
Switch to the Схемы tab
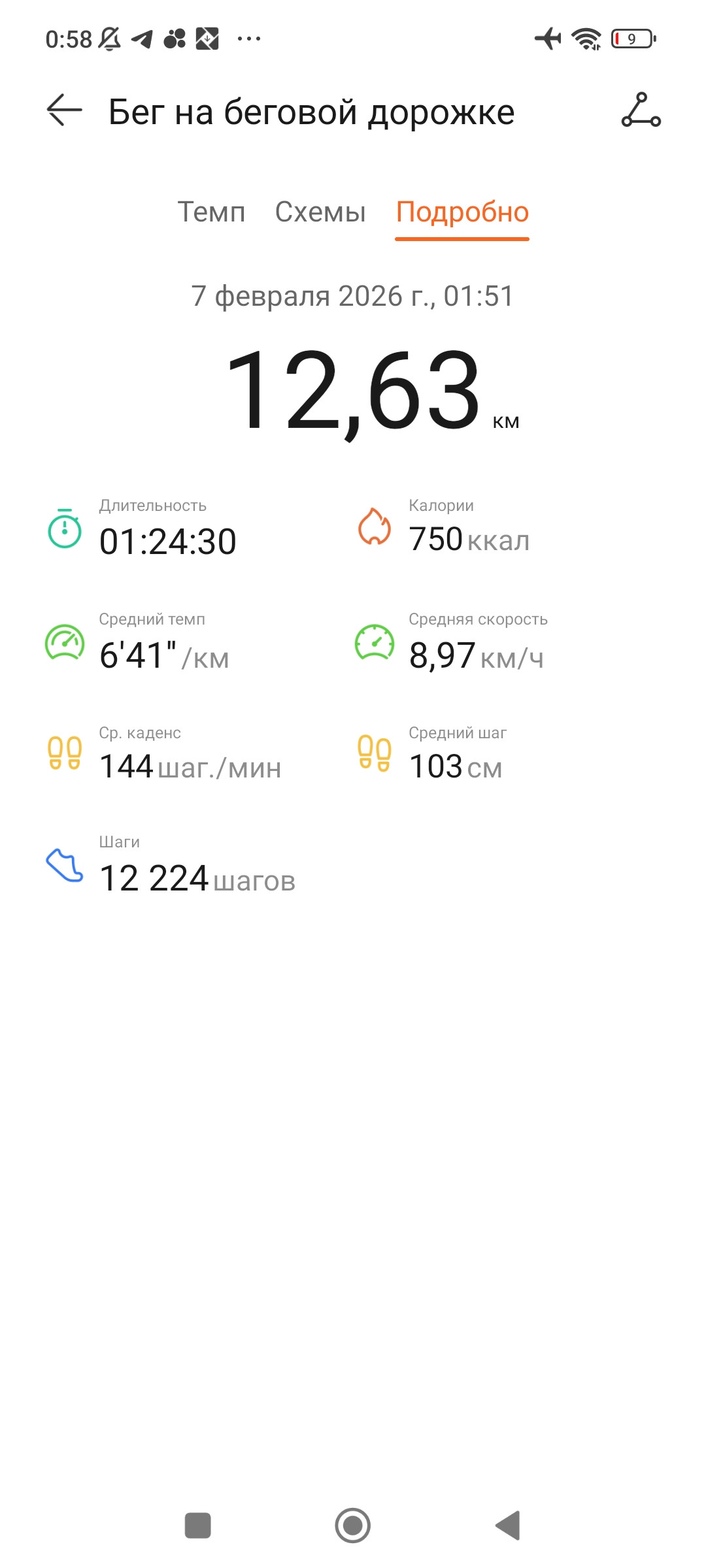pos(320,212)
